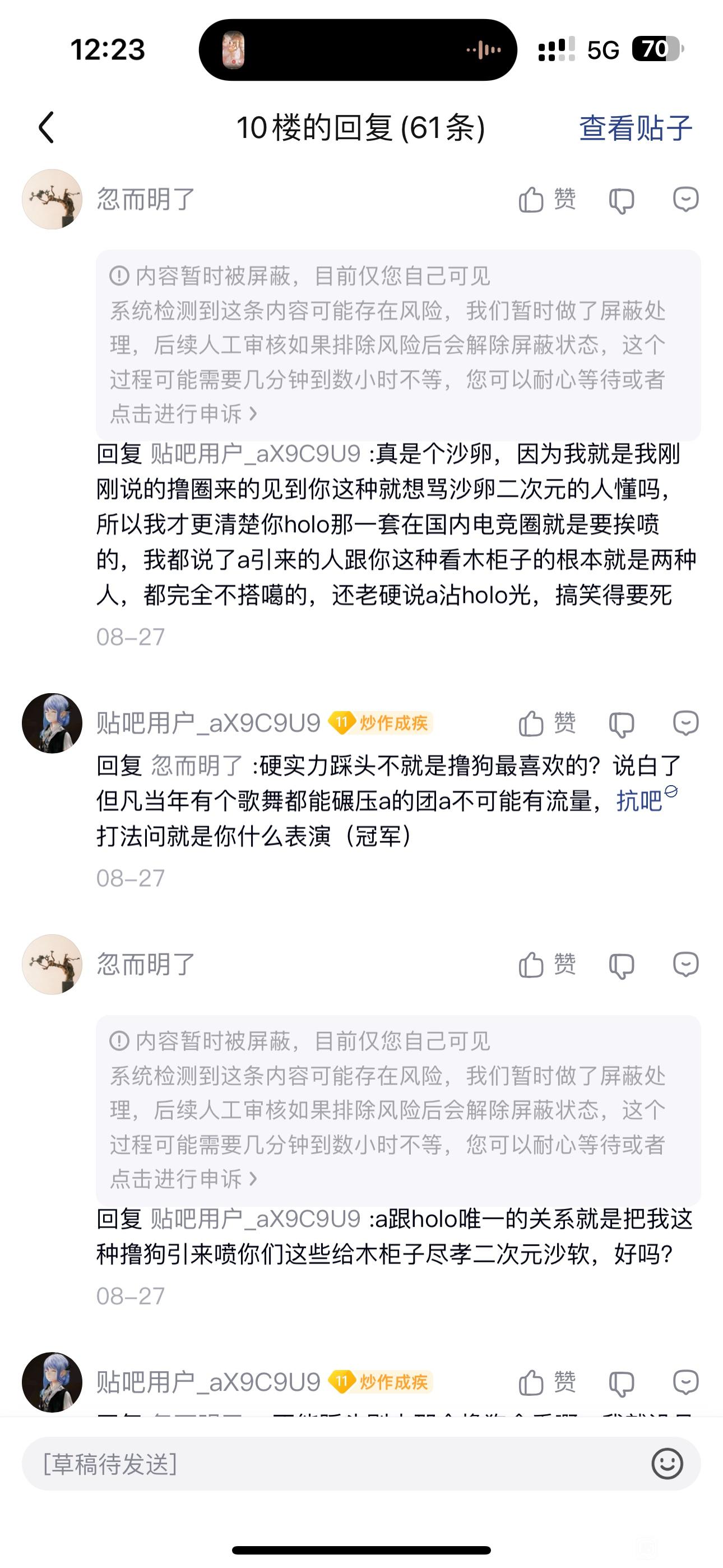Screen dimensions: 723x1568
Task: Open 查看贴子 to view the post
Action: coord(636,128)
